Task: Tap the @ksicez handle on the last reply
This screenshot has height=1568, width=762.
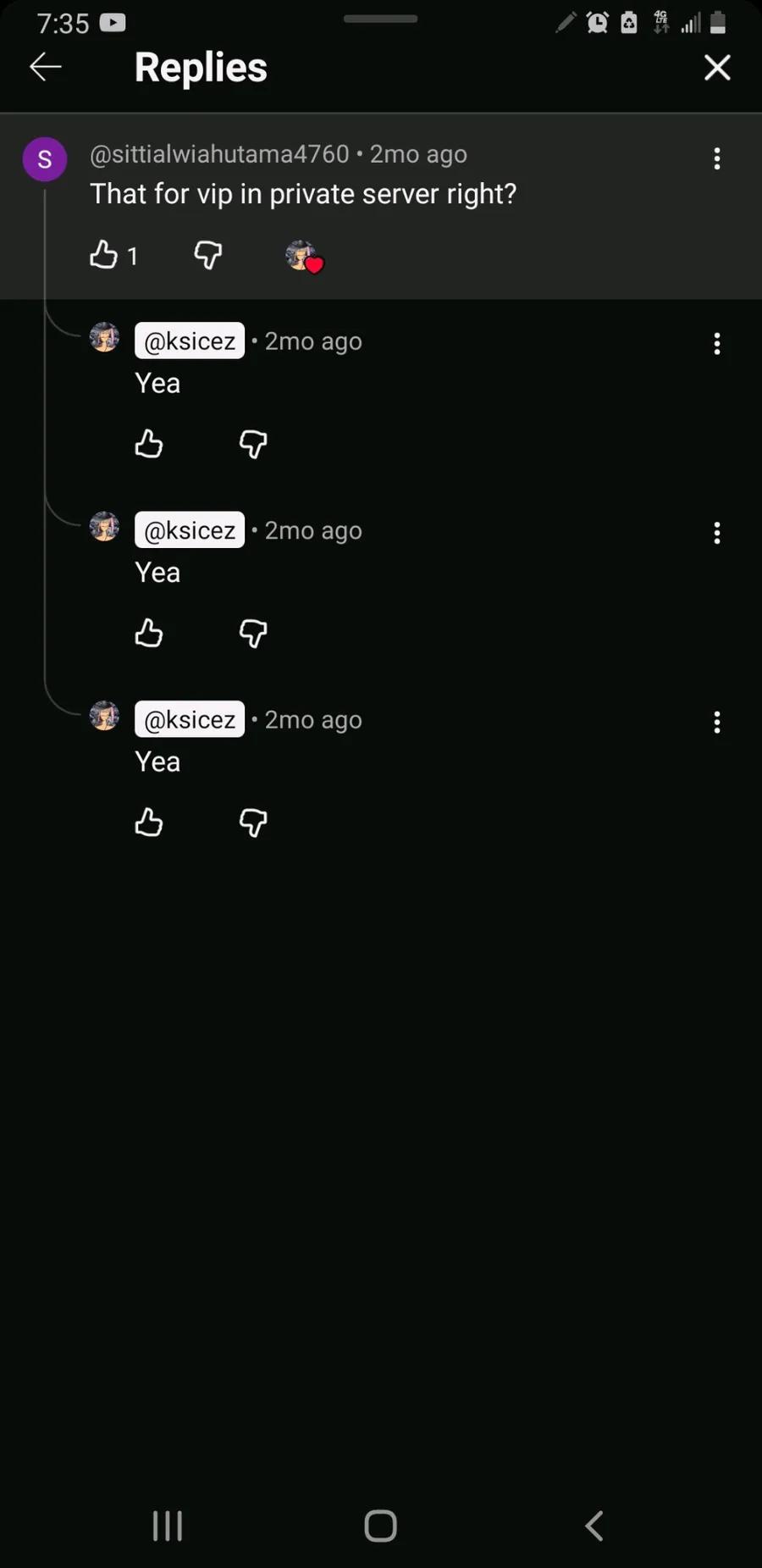Action: coord(190,719)
